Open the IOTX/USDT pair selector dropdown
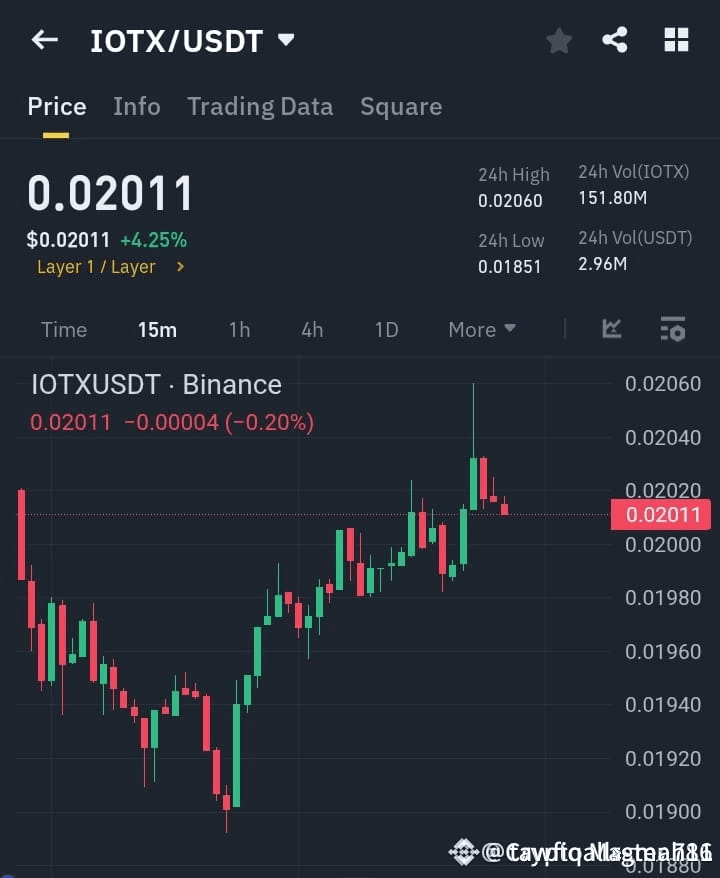The image size is (720, 878). point(196,40)
